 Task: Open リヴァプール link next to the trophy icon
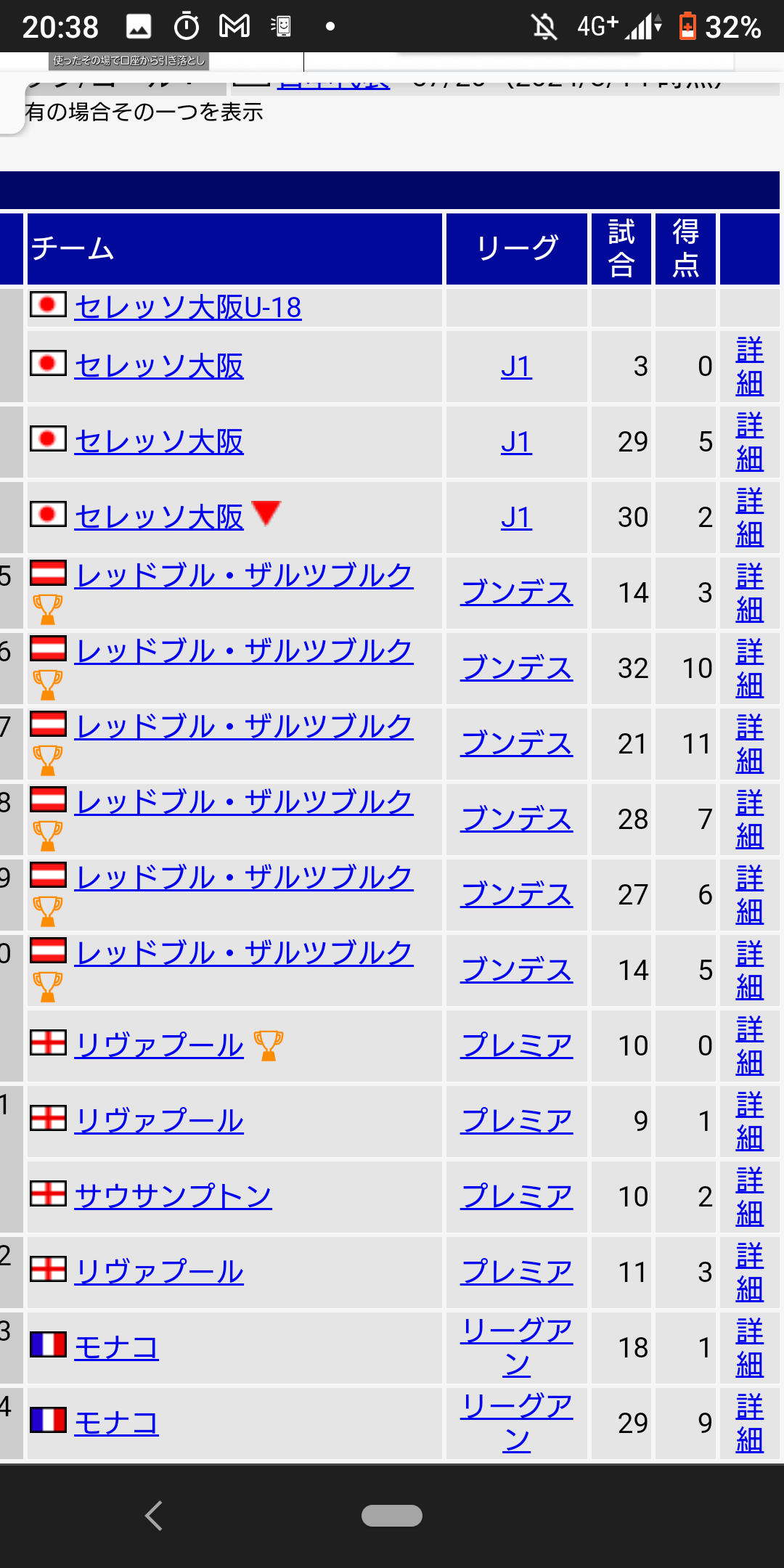pyautogui.click(x=159, y=1045)
